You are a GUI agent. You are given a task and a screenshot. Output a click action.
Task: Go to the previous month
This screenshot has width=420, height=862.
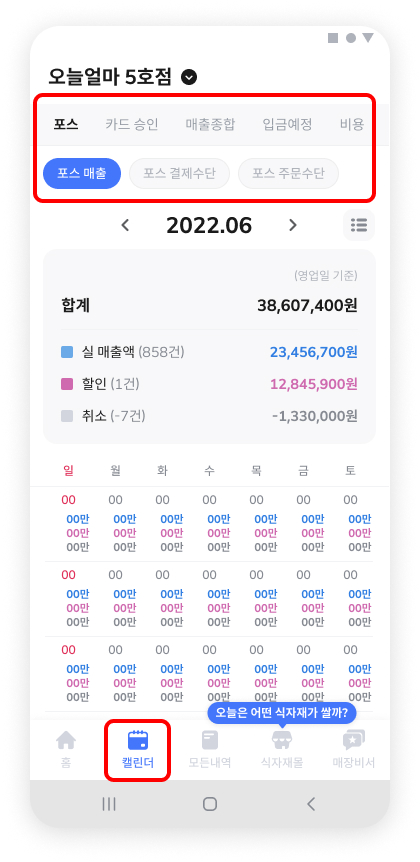pyautogui.click(x=125, y=225)
